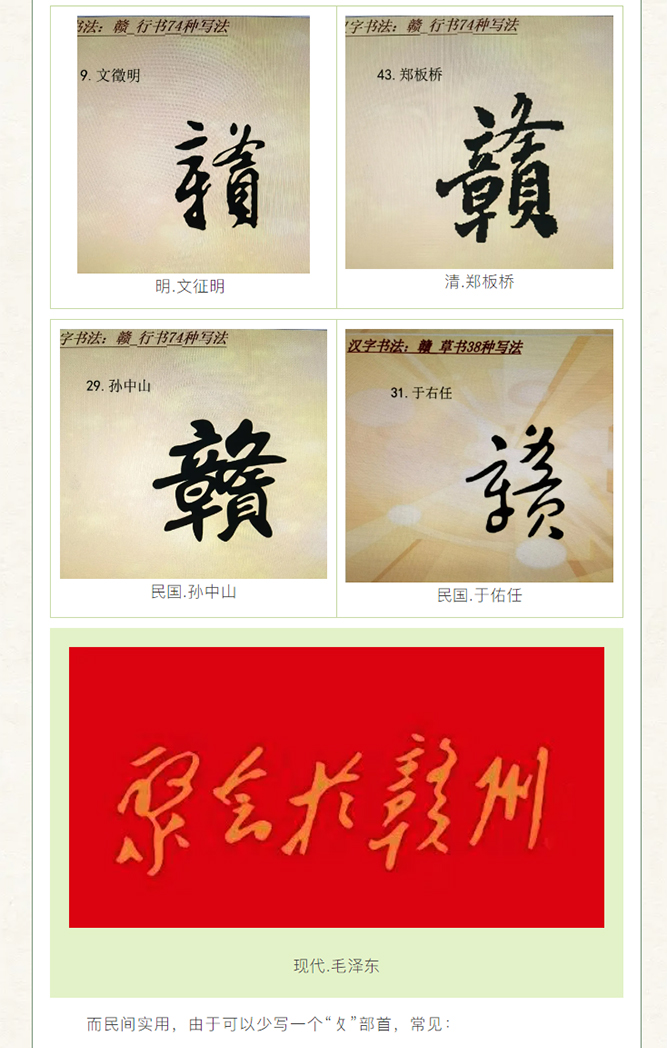Enlarge the 民国.于佑任 calligraphy image

tap(479, 456)
